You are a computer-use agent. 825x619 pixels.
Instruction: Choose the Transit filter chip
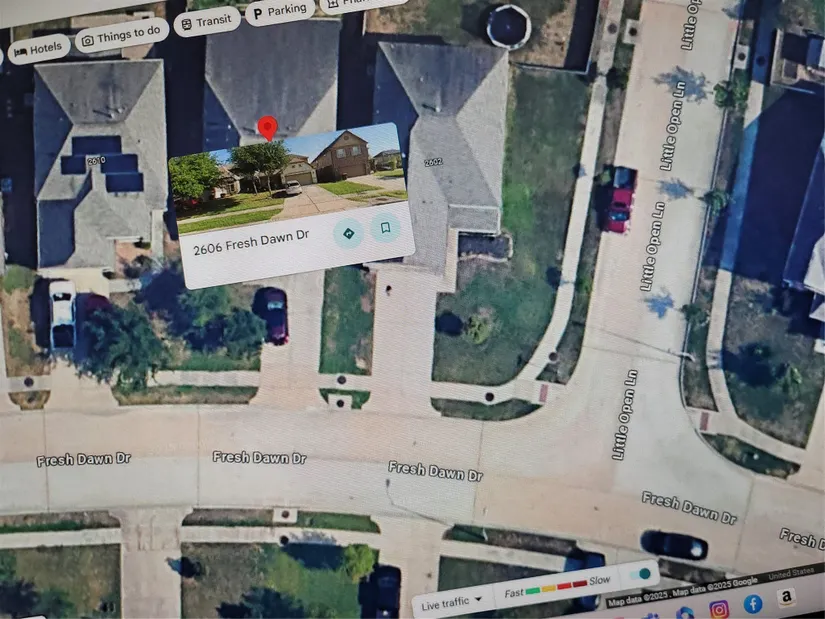point(207,21)
